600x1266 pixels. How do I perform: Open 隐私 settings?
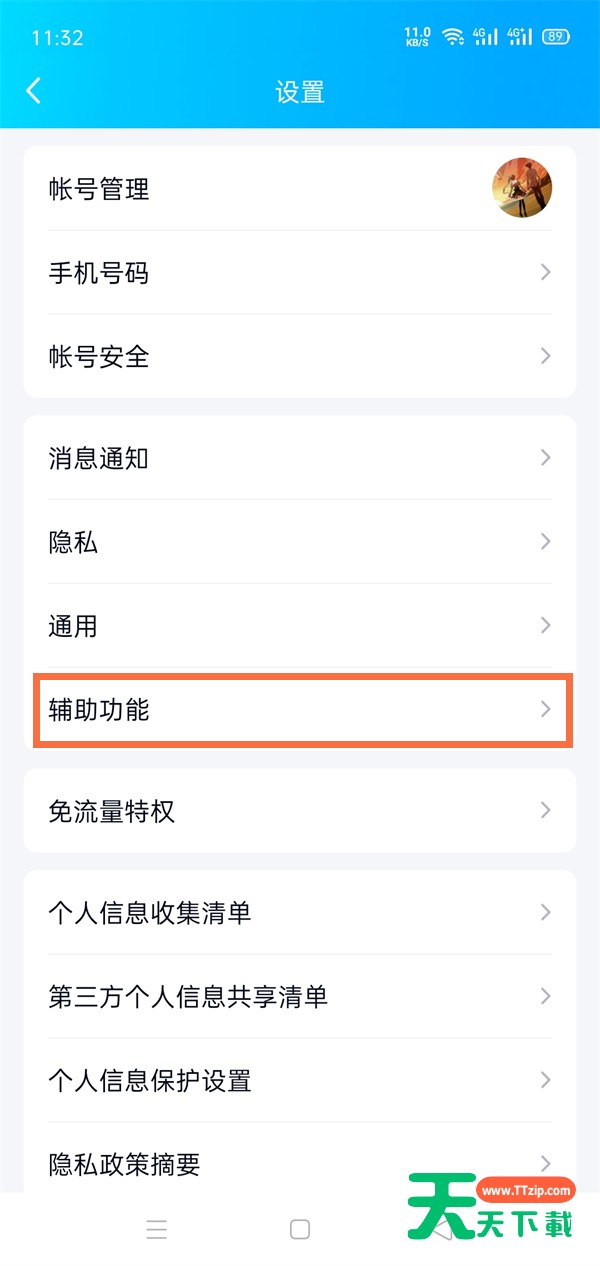[300, 542]
